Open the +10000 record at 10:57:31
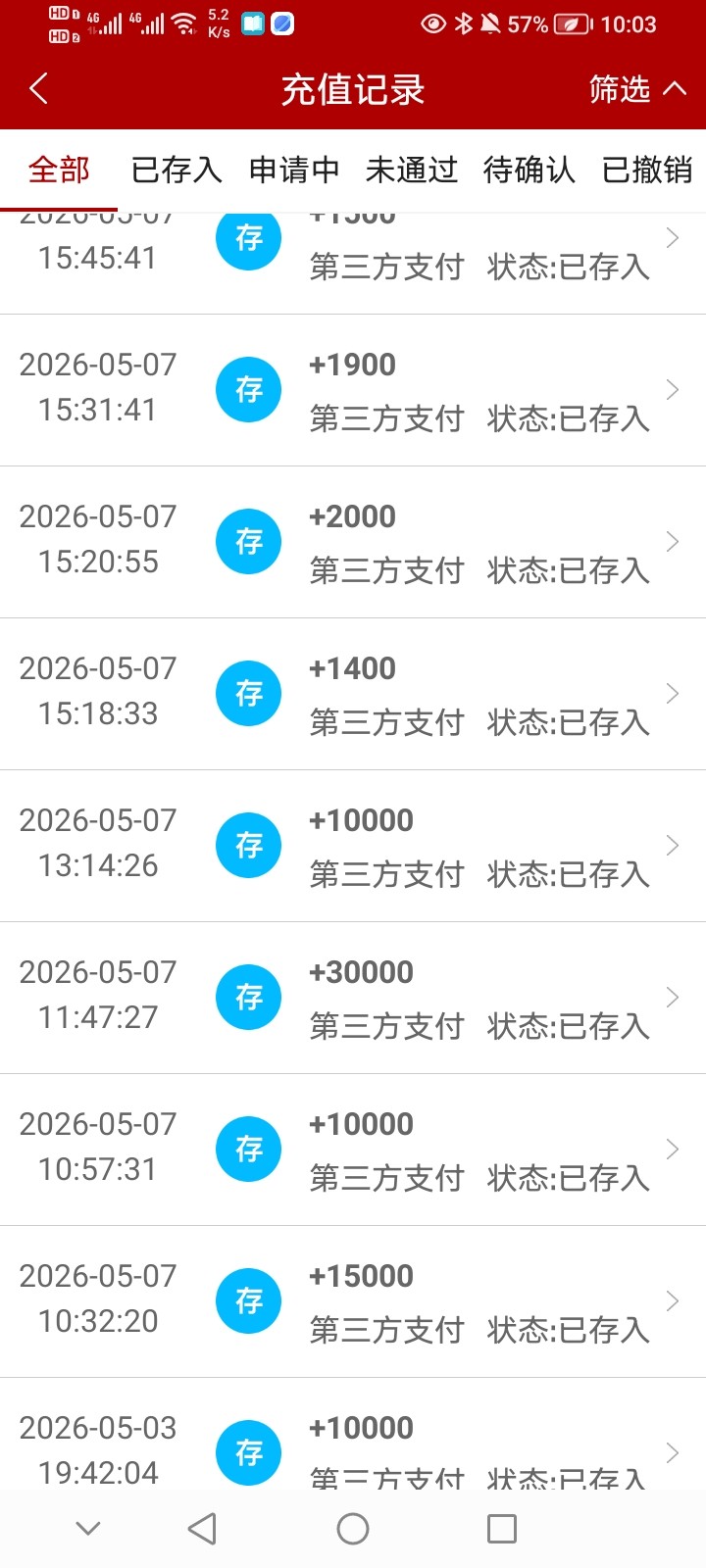Image resolution: width=706 pixels, height=1568 pixels. coord(353,1150)
